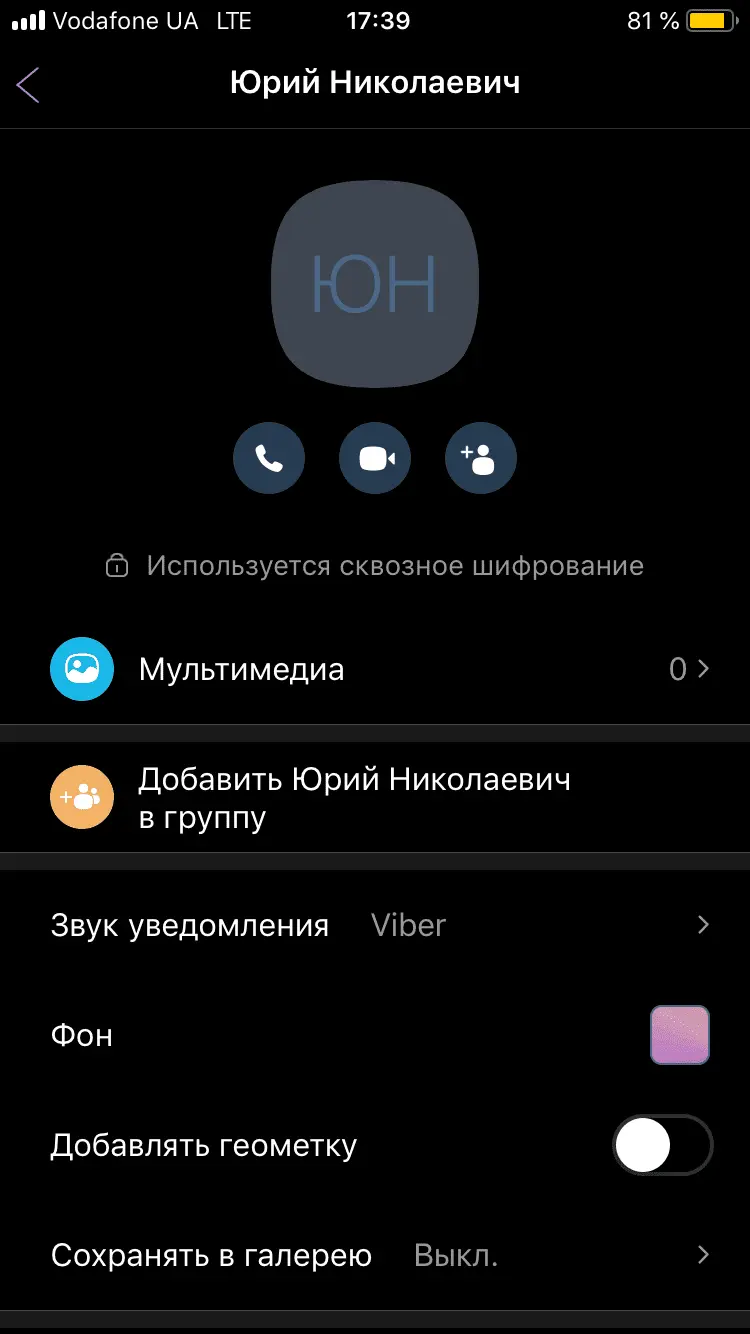750x1334 pixels.
Task: Start a voice call with Юрий Николаевич
Action: [269, 459]
